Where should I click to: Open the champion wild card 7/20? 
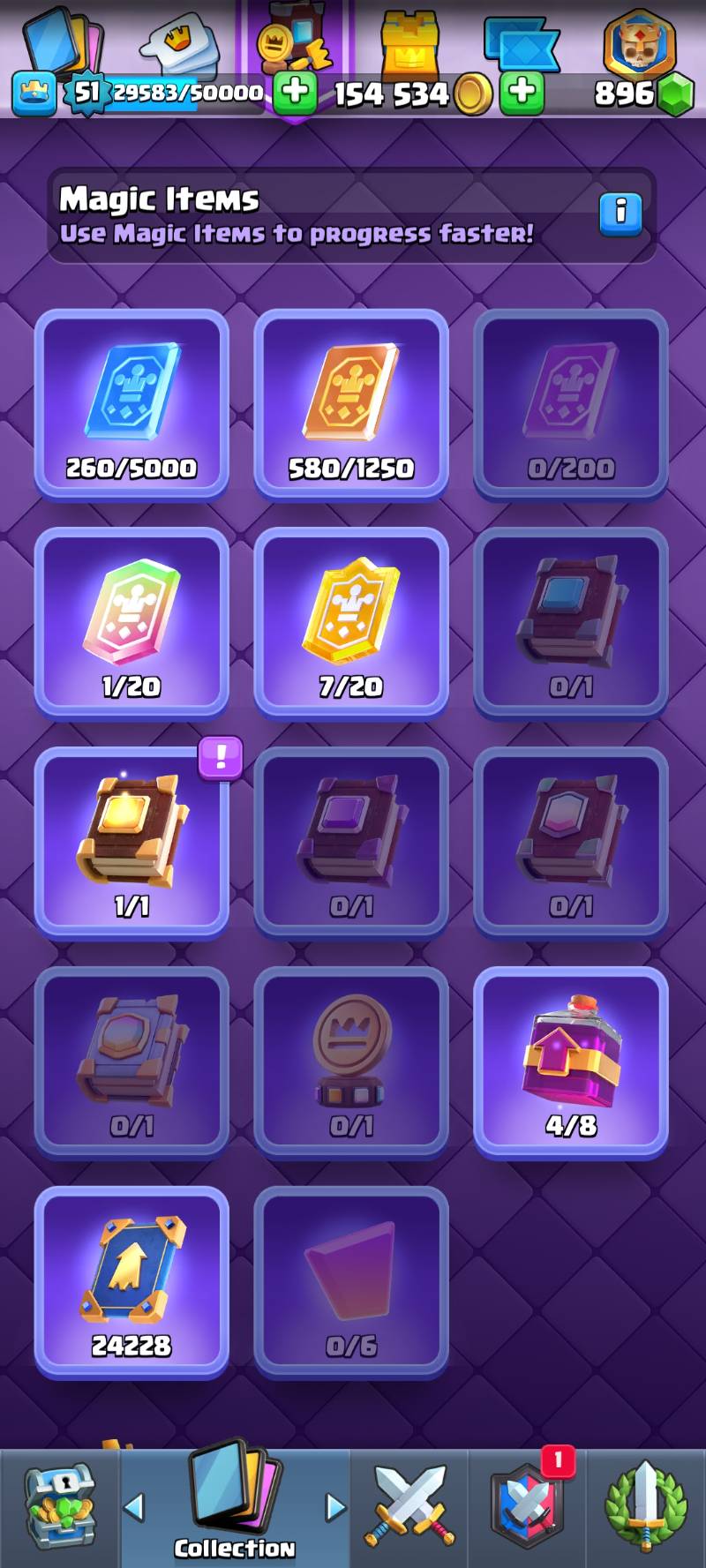click(x=351, y=623)
